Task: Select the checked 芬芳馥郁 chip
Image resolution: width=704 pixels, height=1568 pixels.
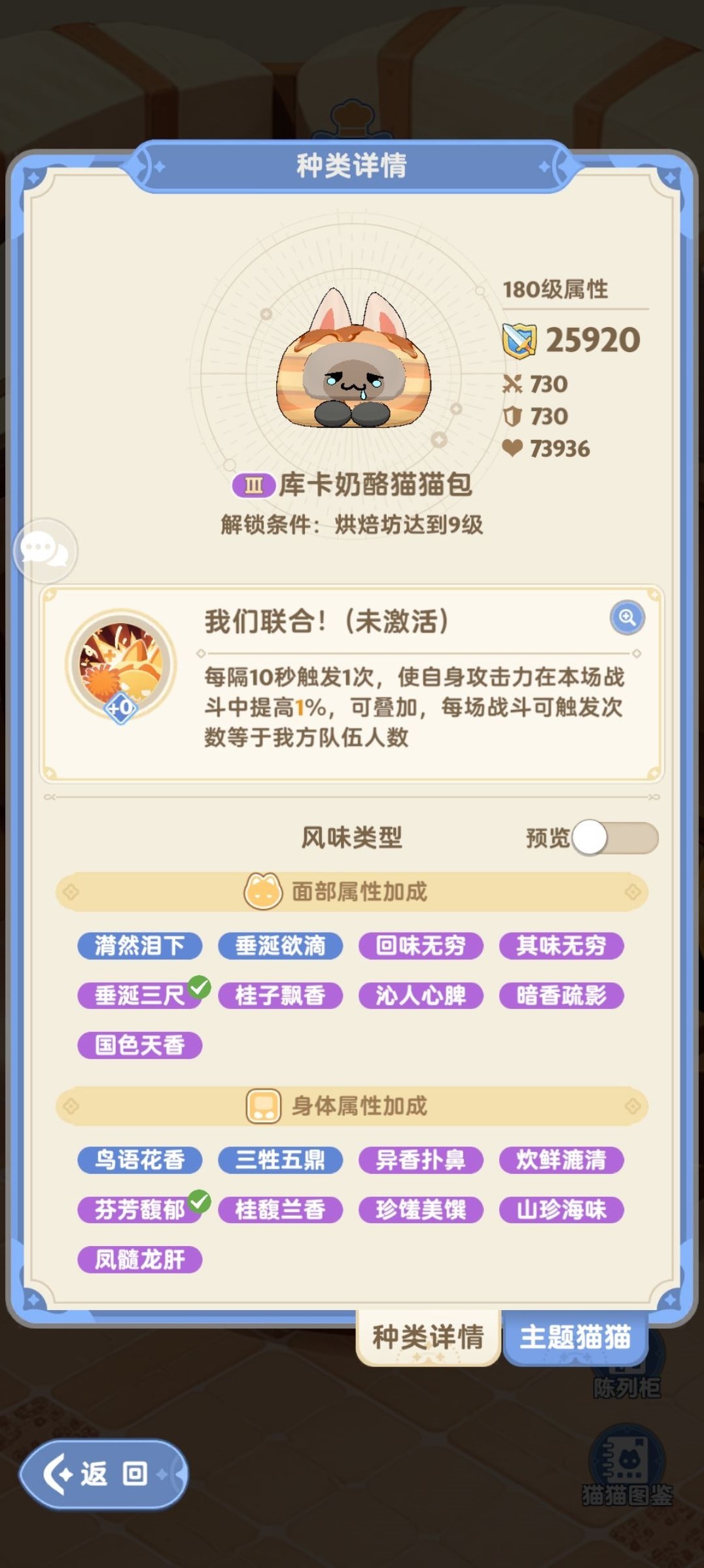Action: pos(139,1210)
